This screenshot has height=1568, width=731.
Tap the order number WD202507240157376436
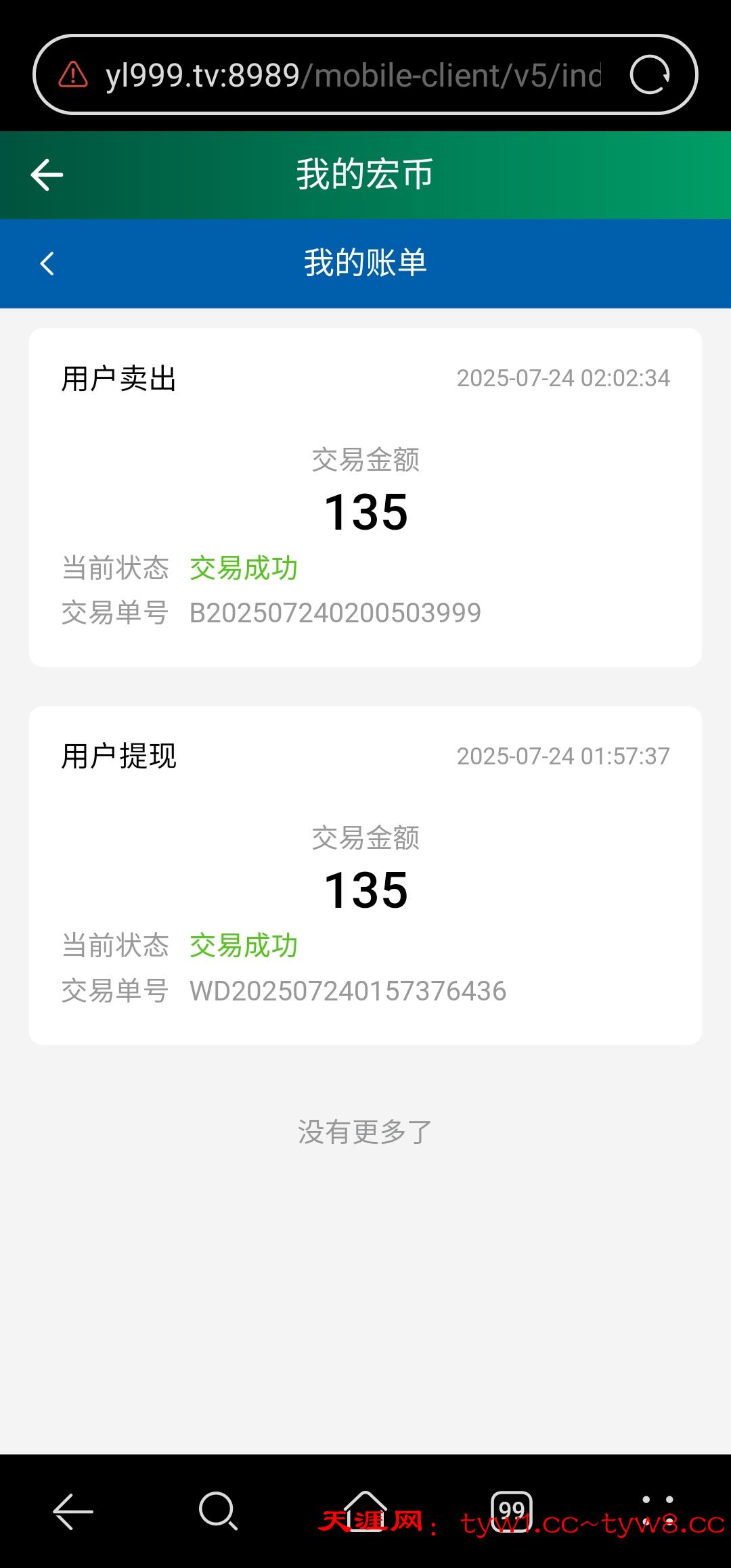pyautogui.click(x=349, y=990)
